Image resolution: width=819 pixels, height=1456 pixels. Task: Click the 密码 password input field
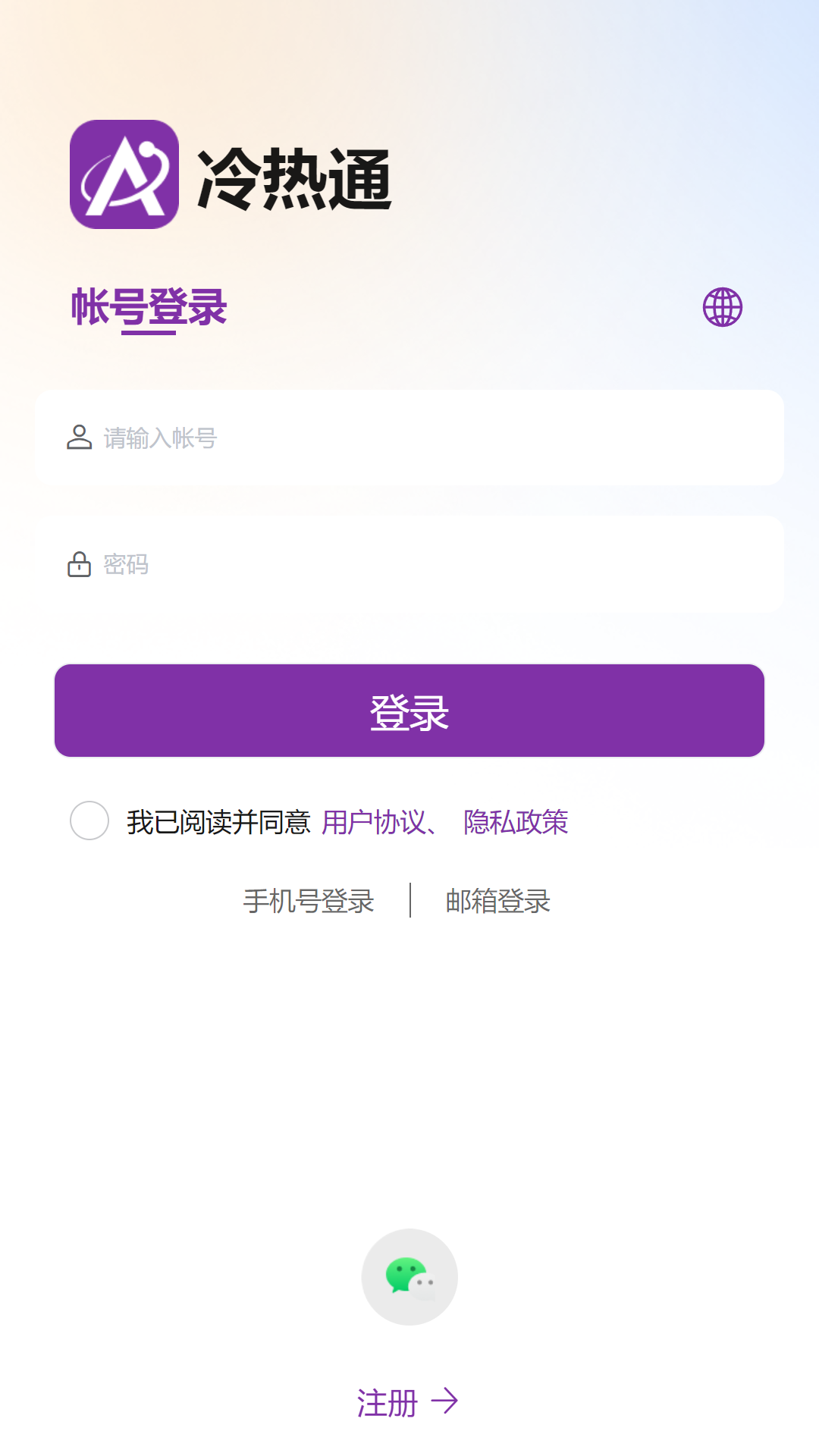[409, 564]
